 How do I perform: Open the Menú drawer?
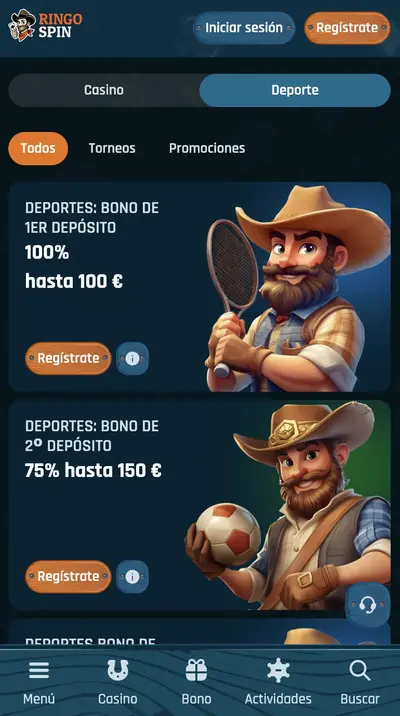[x=39, y=682]
